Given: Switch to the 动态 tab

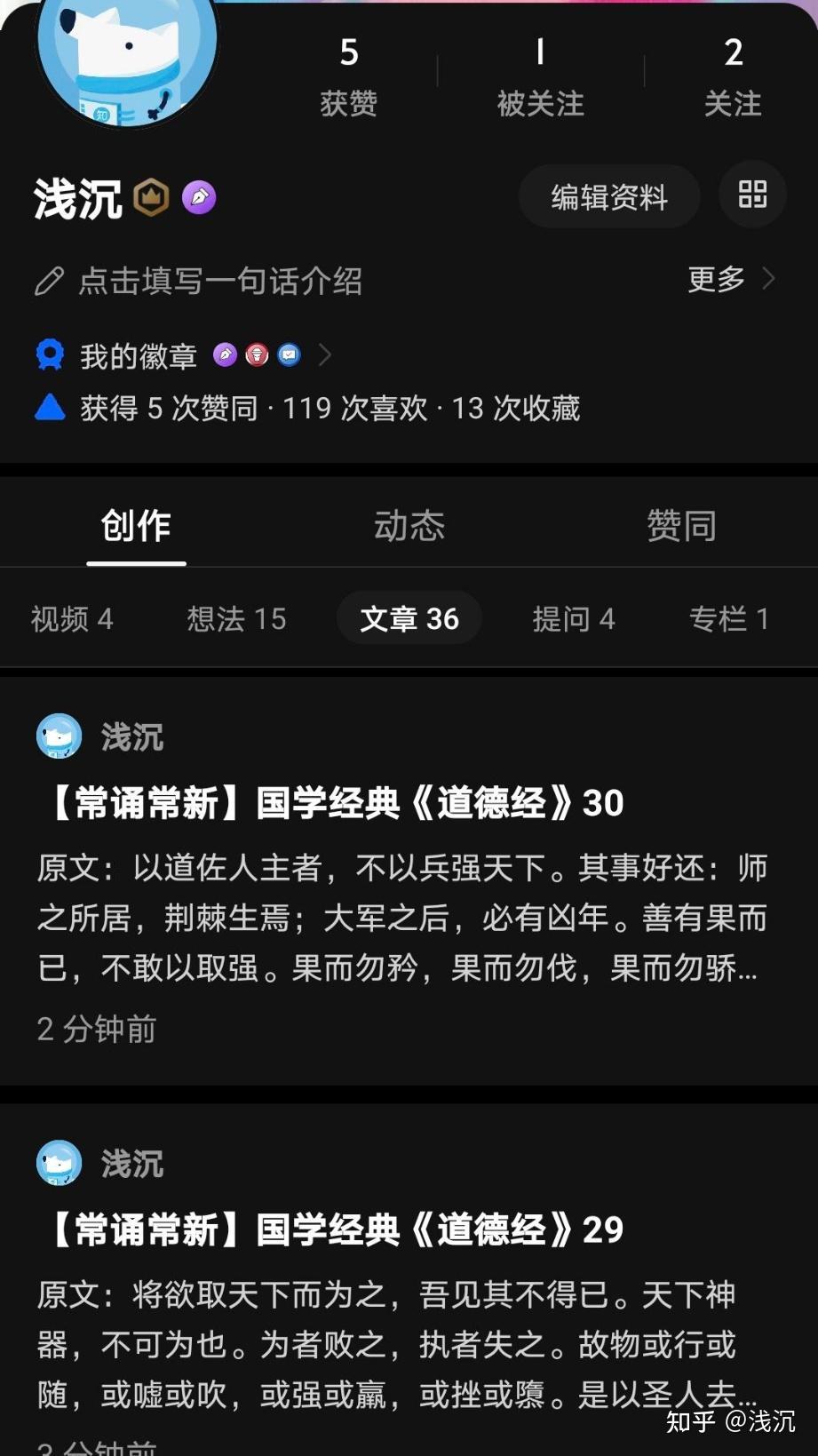Looking at the screenshot, I should pos(409,525).
